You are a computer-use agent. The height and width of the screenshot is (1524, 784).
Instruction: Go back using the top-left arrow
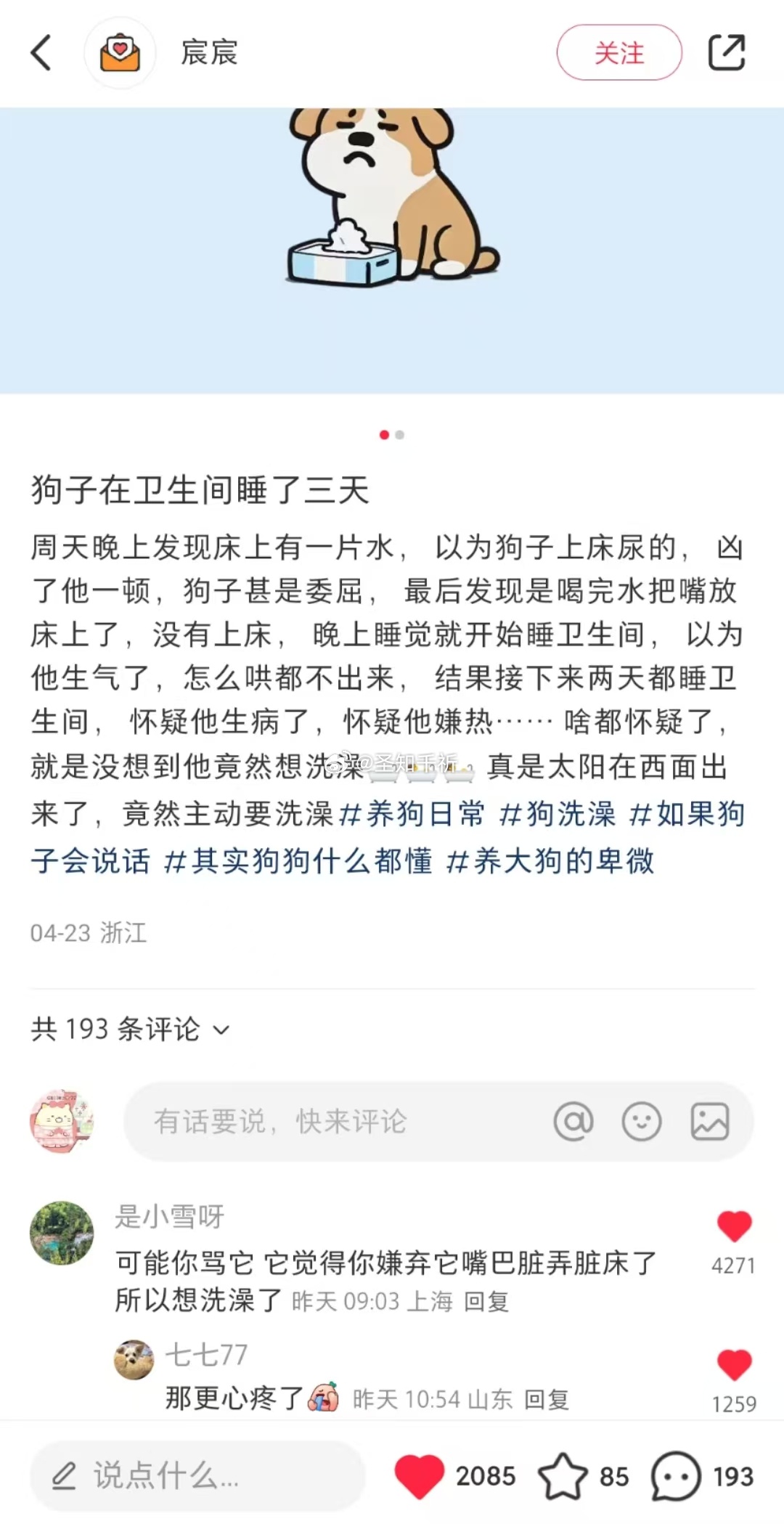pyautogui.click(x=41, y=53)
